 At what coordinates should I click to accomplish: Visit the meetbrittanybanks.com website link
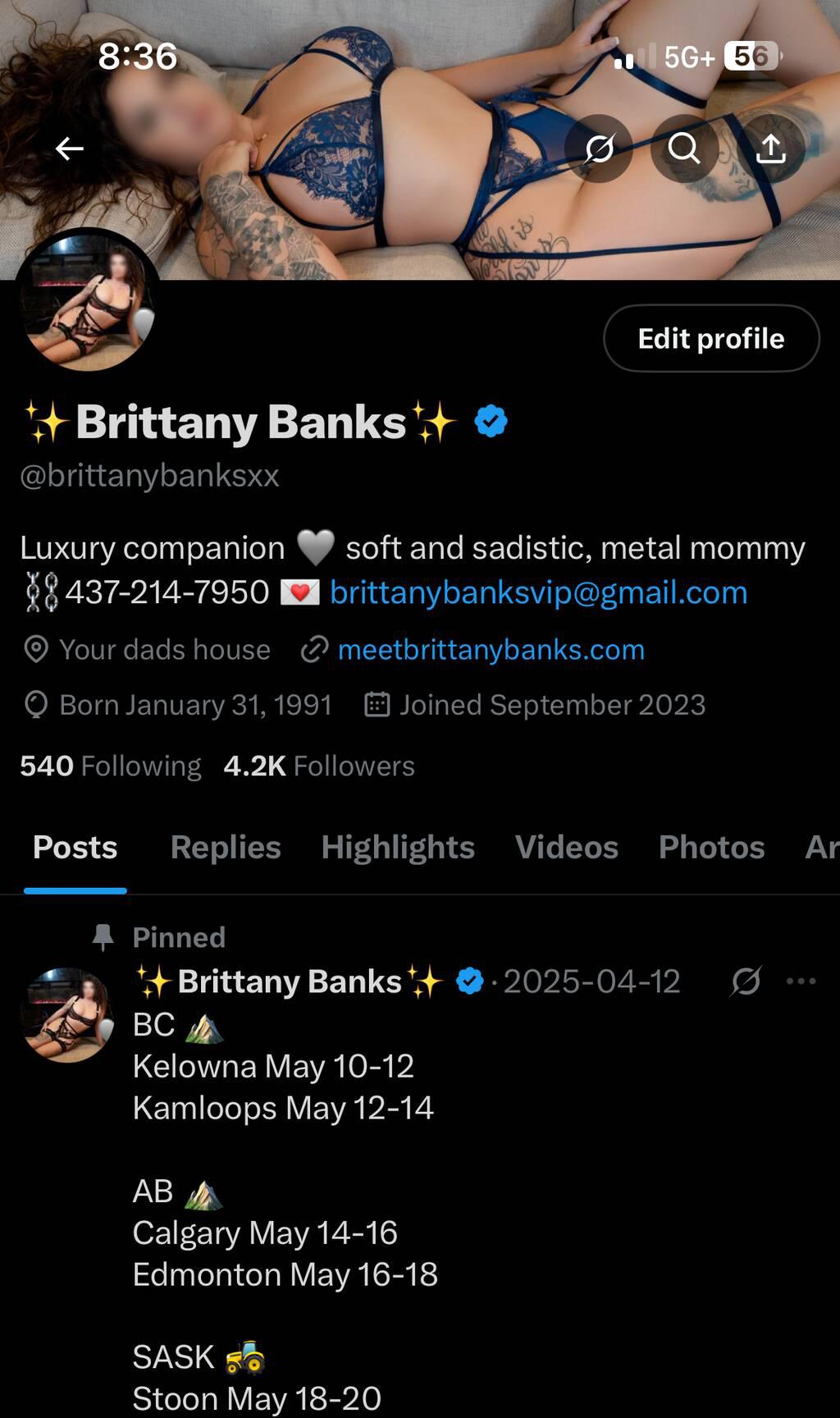491,650
